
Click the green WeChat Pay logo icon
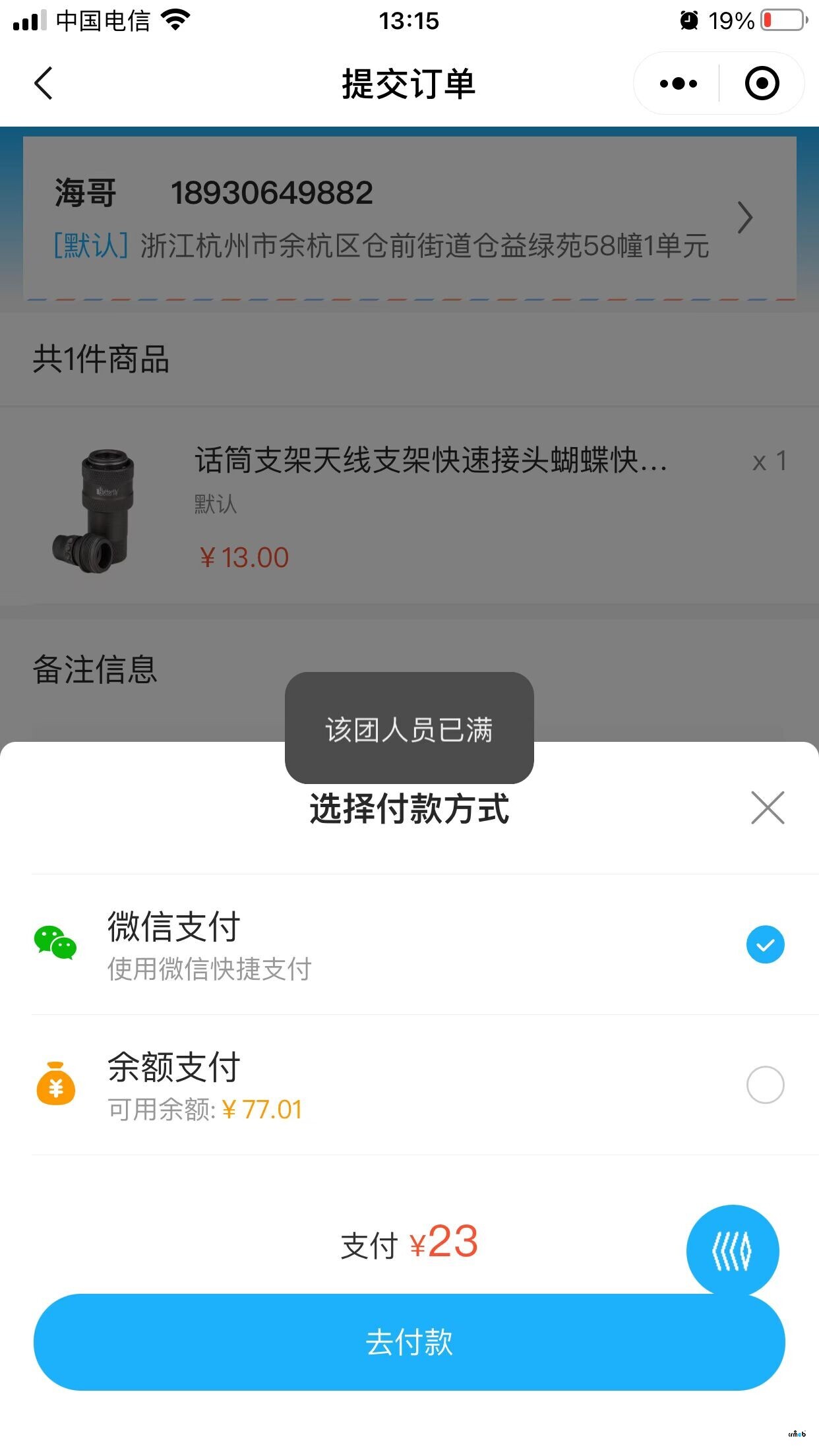pos(56,944)
